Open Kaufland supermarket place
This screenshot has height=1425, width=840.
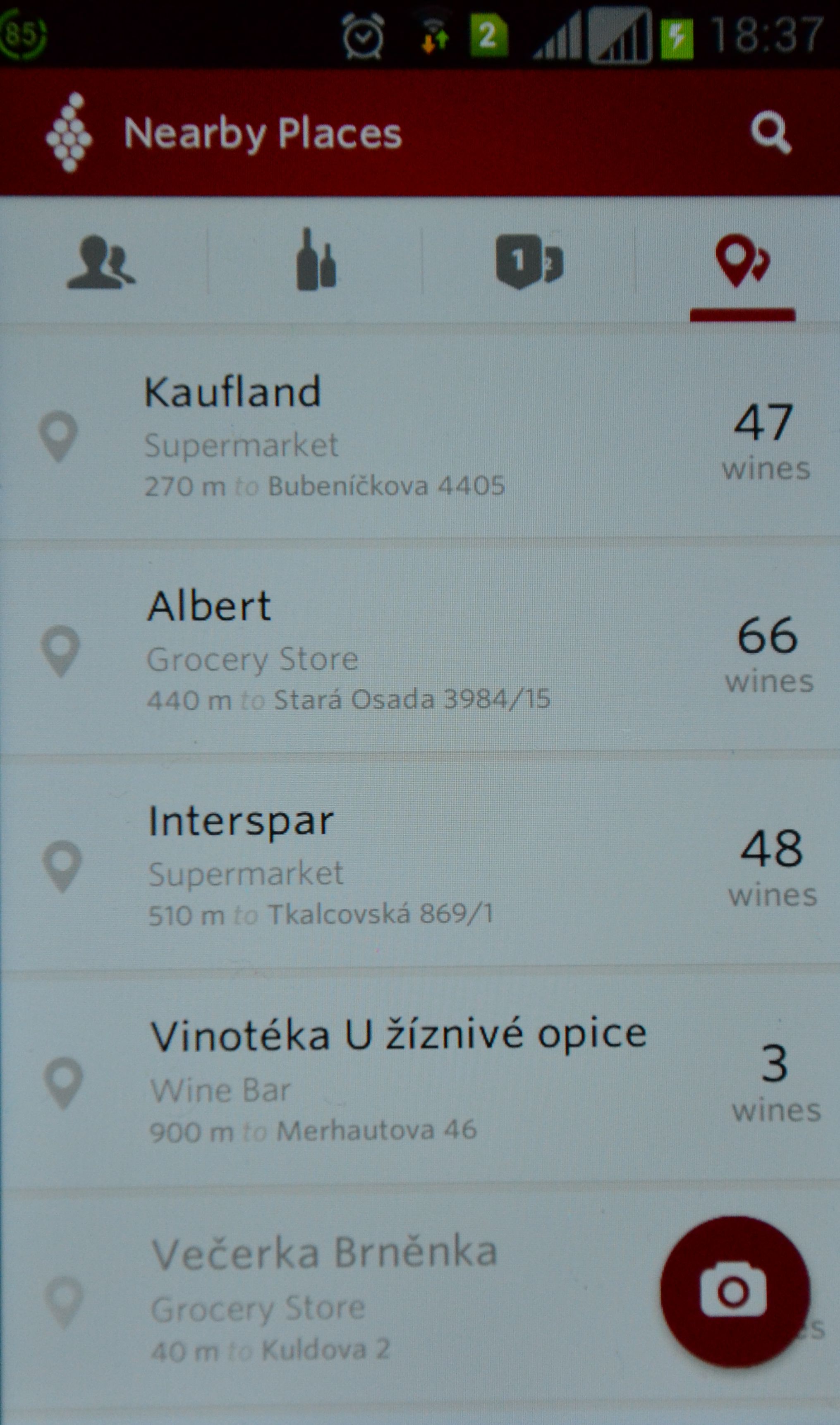[x=420, y=436]
